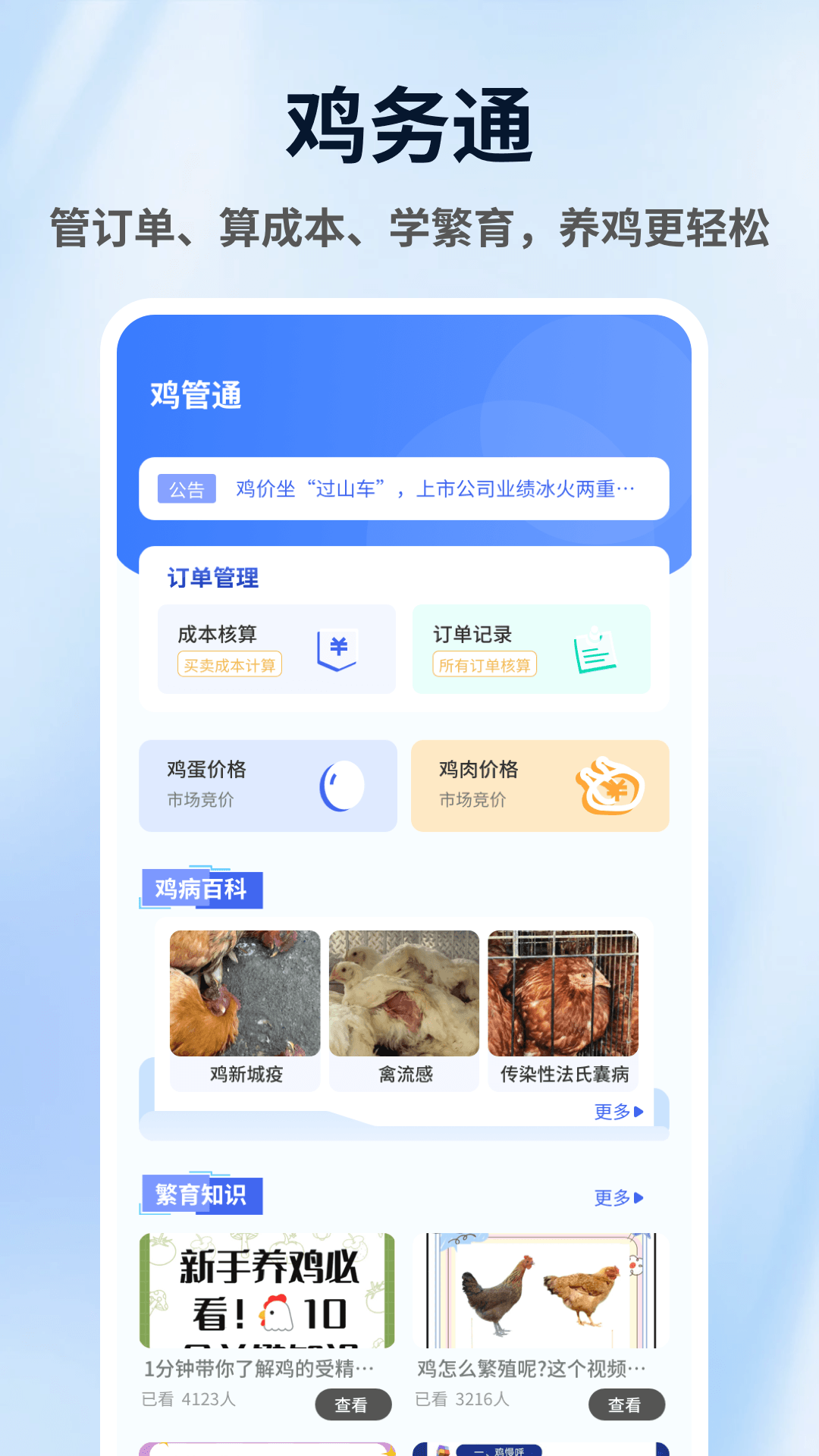This screenshot has height=1456, width=819.
Task: Select the 所有订单核算 orange tag
Action: (x=485, y=664)
